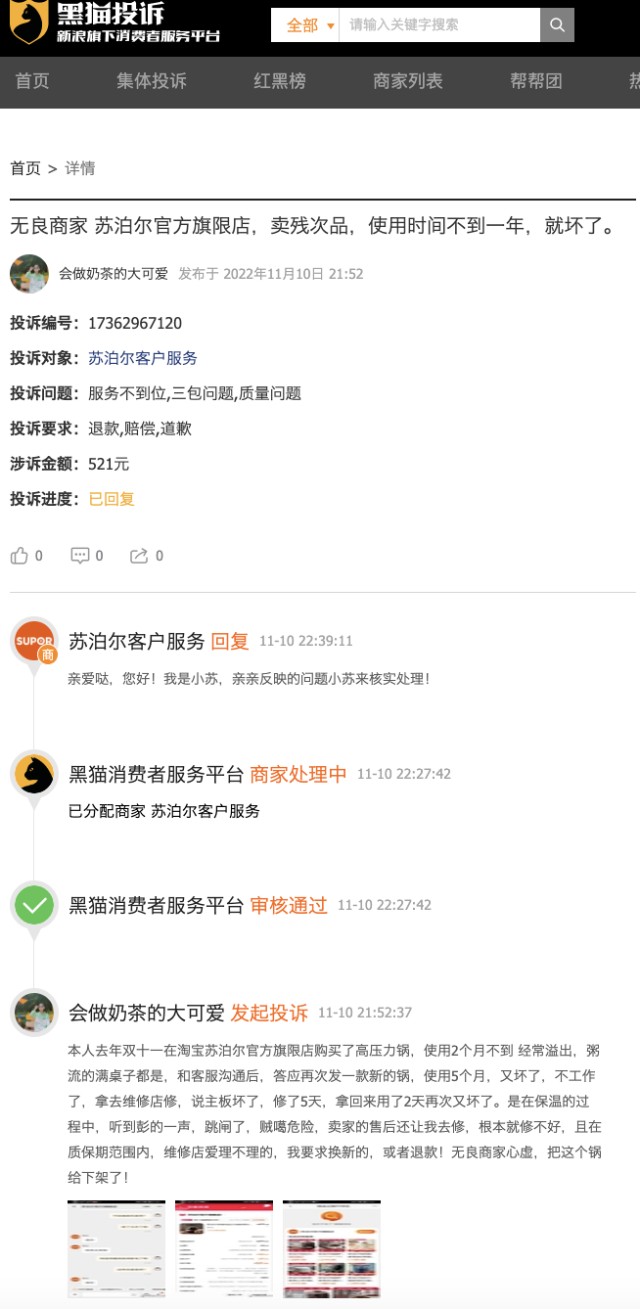Open the 商家列表 tab
The height and width of the screenshot is (1309, 640).
tap(408, 82)
